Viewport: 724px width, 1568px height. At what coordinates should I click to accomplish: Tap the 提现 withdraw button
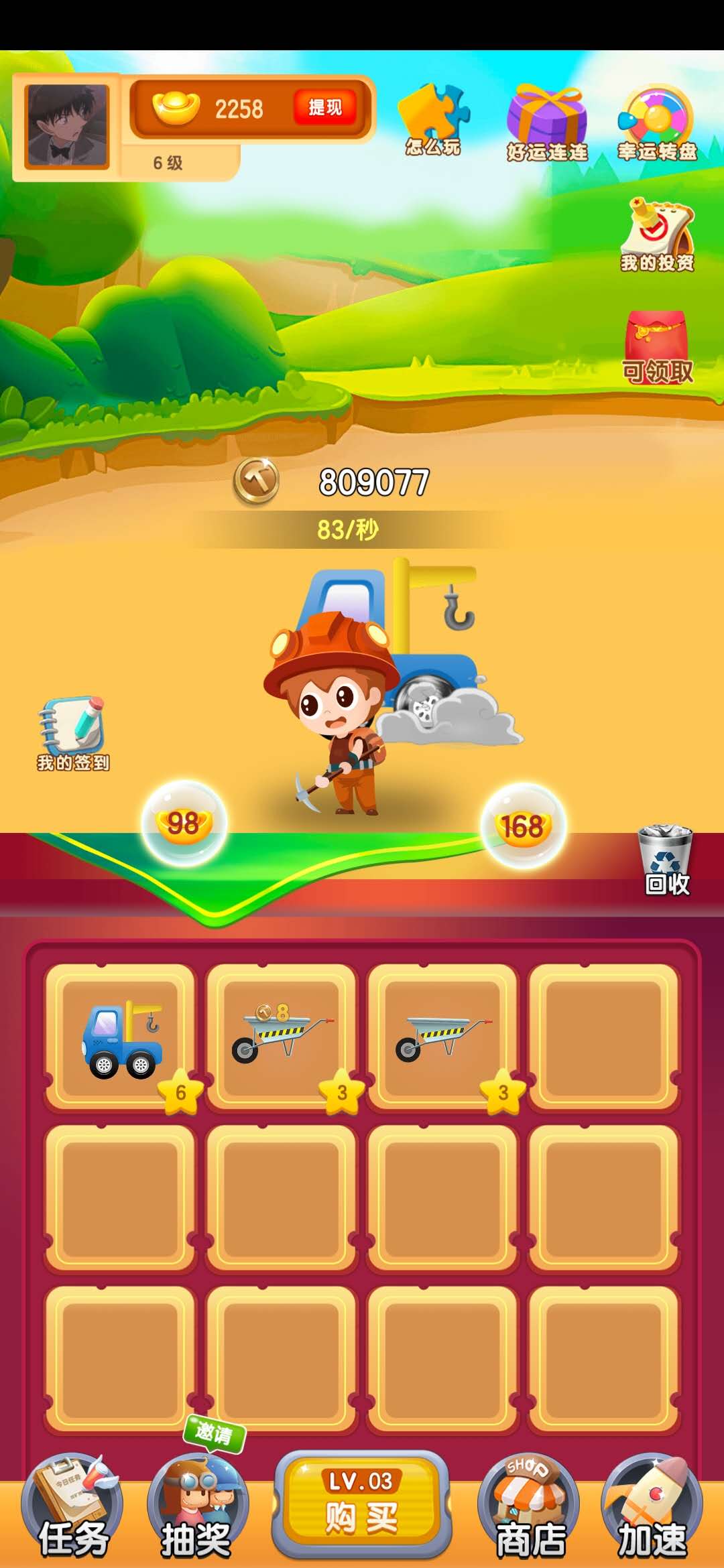[325, 107]
